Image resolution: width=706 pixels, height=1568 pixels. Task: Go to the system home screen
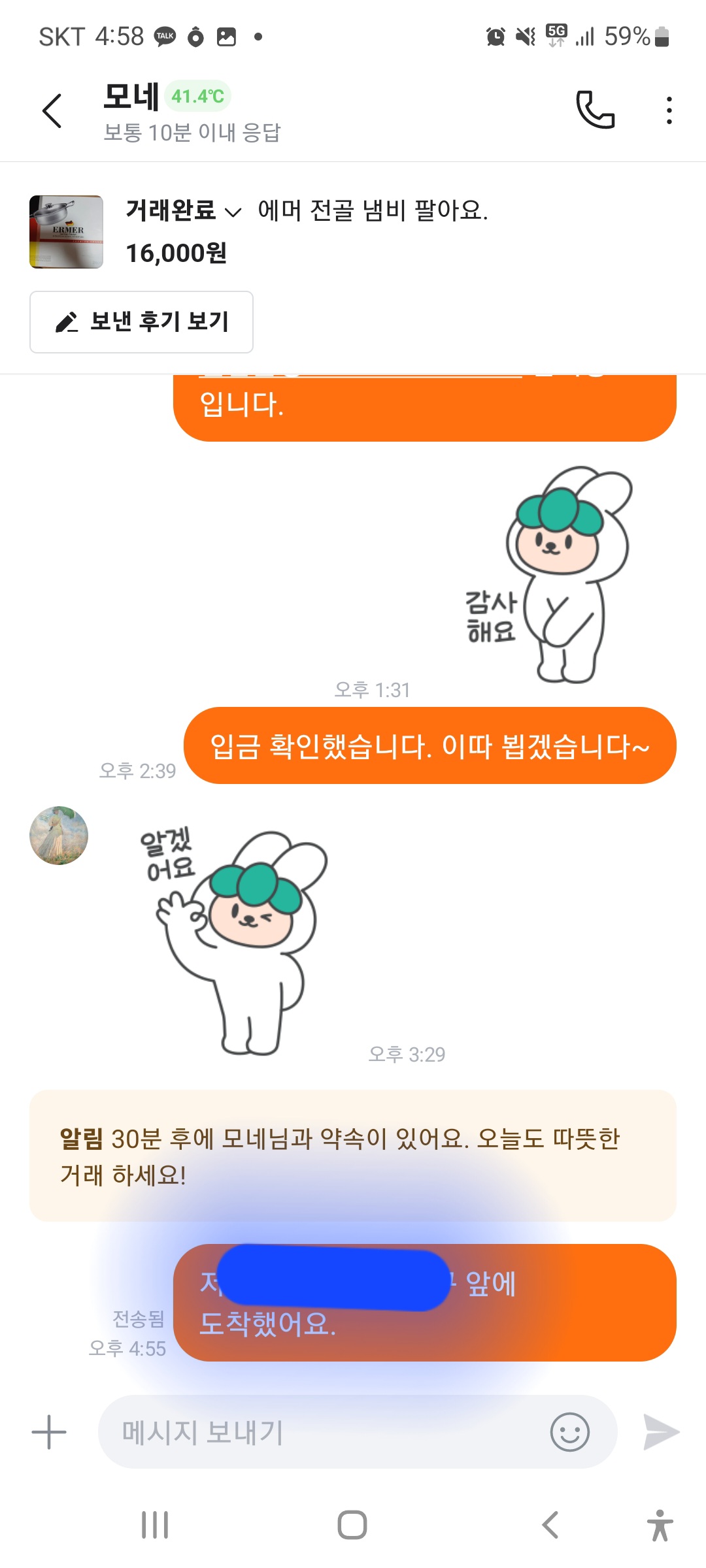click(x=352, y=1526)
